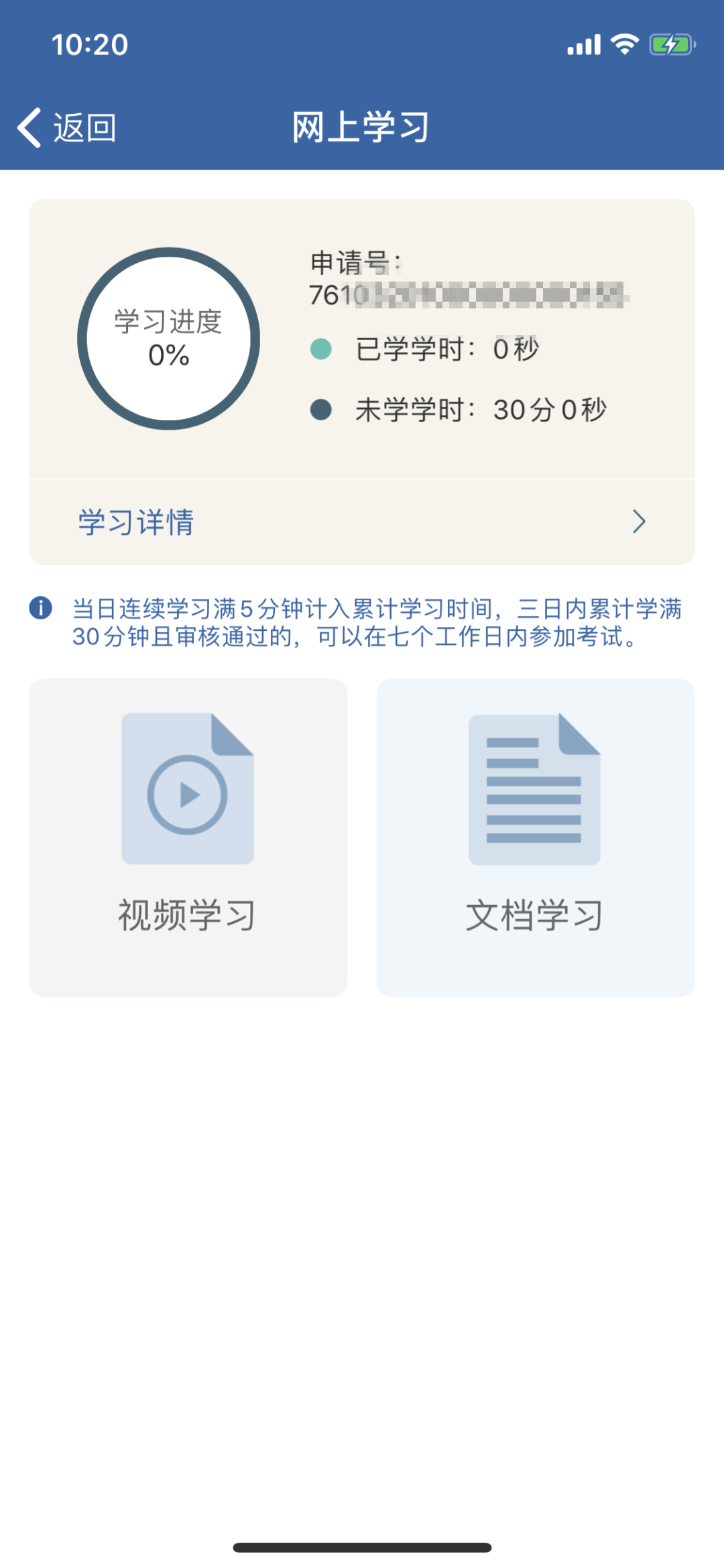Open 学习详情 study details
Image resolution: width=724 pixels, height=1568 pixels.
361,522
